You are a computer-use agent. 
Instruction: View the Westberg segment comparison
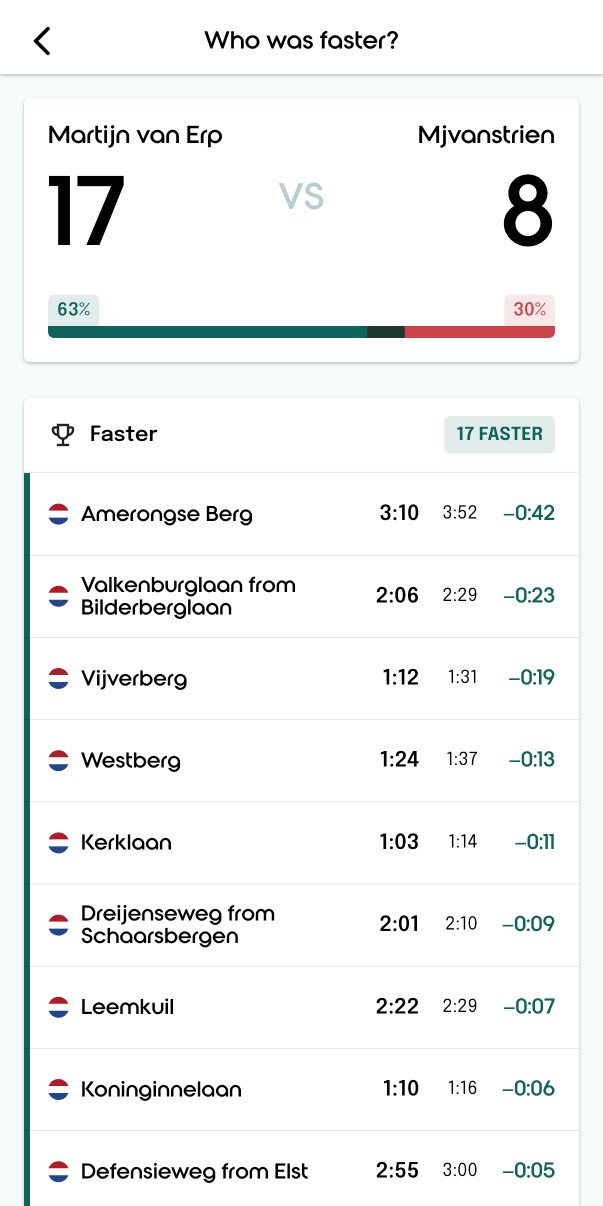coord(301,760)
